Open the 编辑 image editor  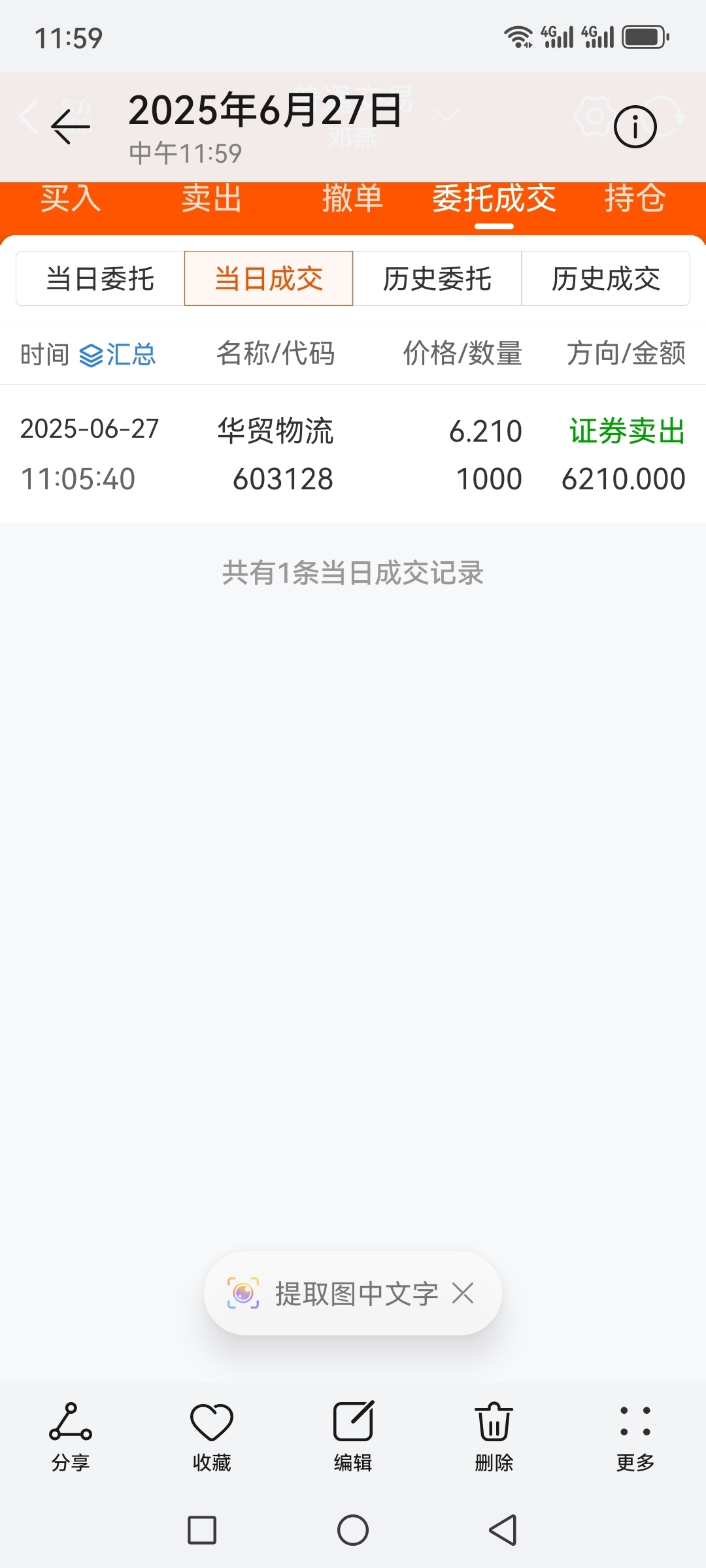click(x=353, y=1437)
